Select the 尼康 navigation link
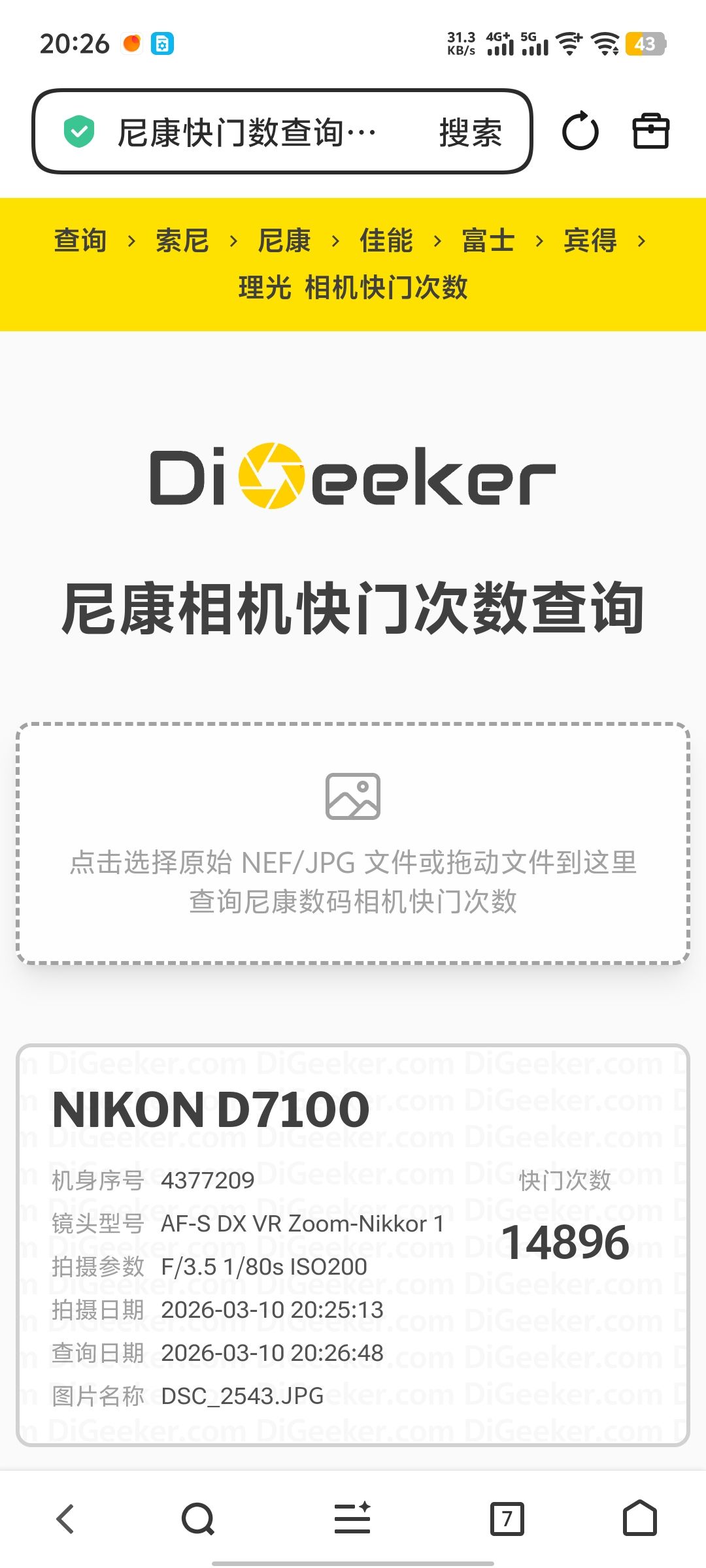The width and height of the screenshot is (706, 1568). click(x=284, y=240)
